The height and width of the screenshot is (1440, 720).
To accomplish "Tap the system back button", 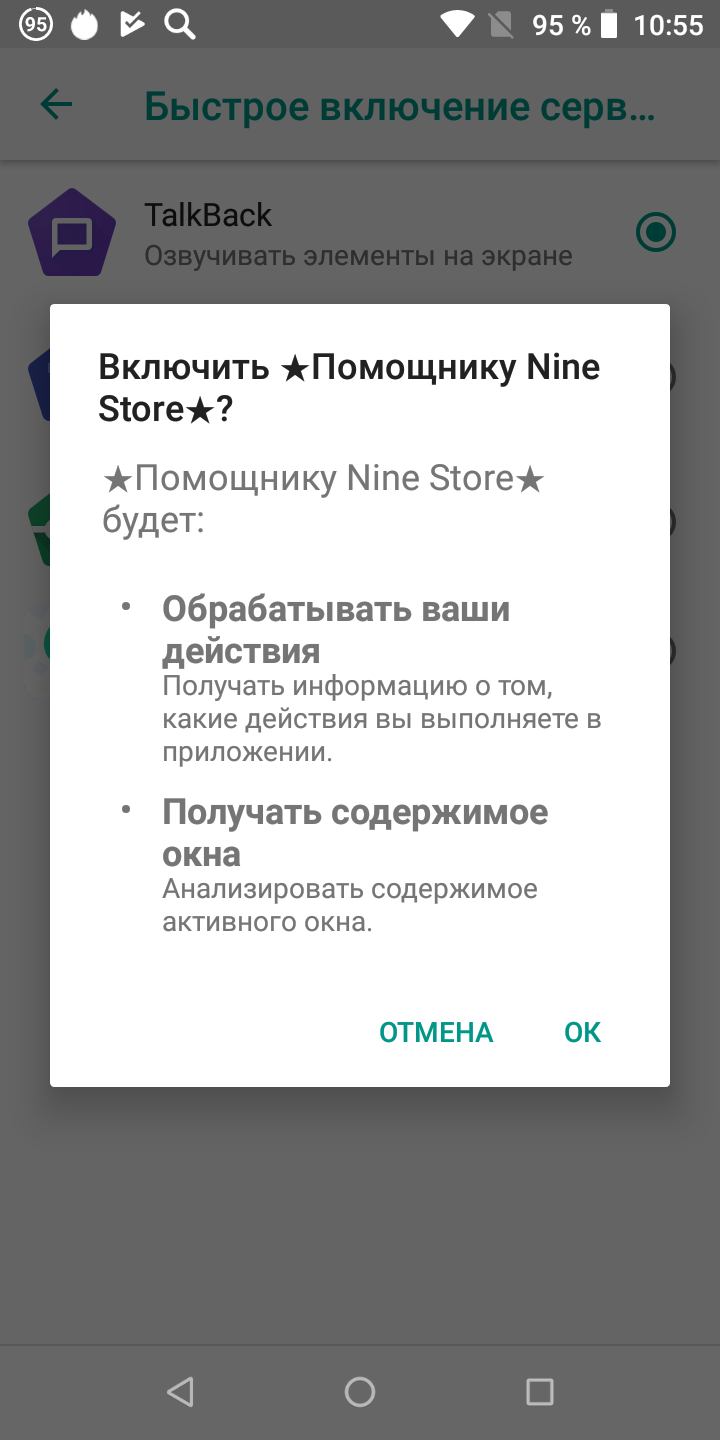I will coord(180,1391).
